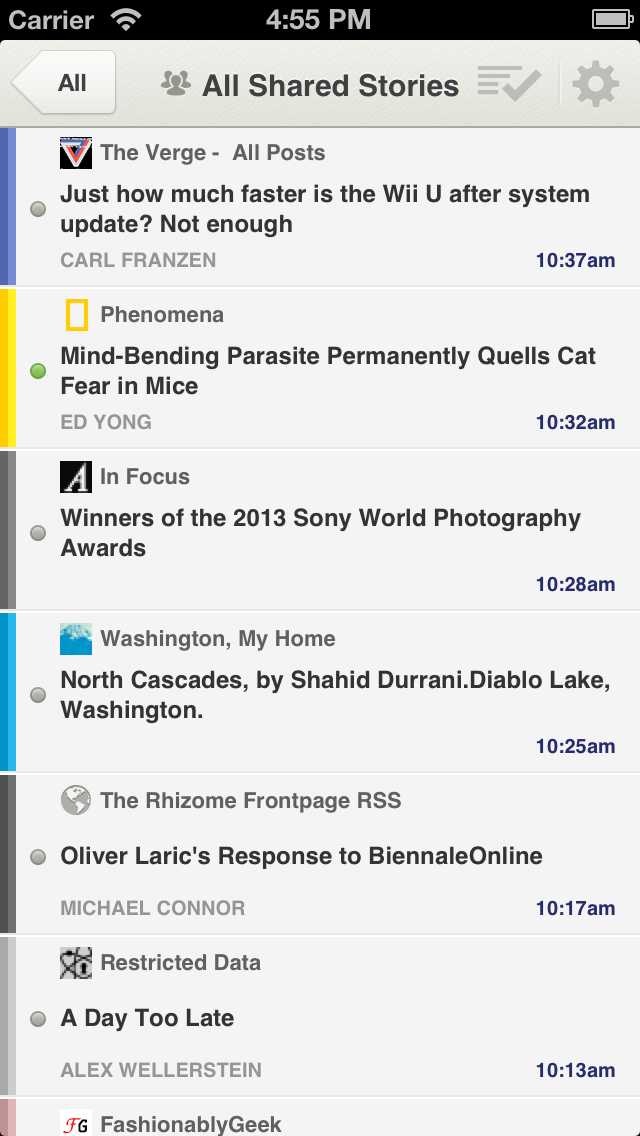The height and width of the screenshot is (1136, 640).
Task: Open Oliver Laric's Response to BiennaleOnline
Action: pyautogui.click(x=301, y=856)
